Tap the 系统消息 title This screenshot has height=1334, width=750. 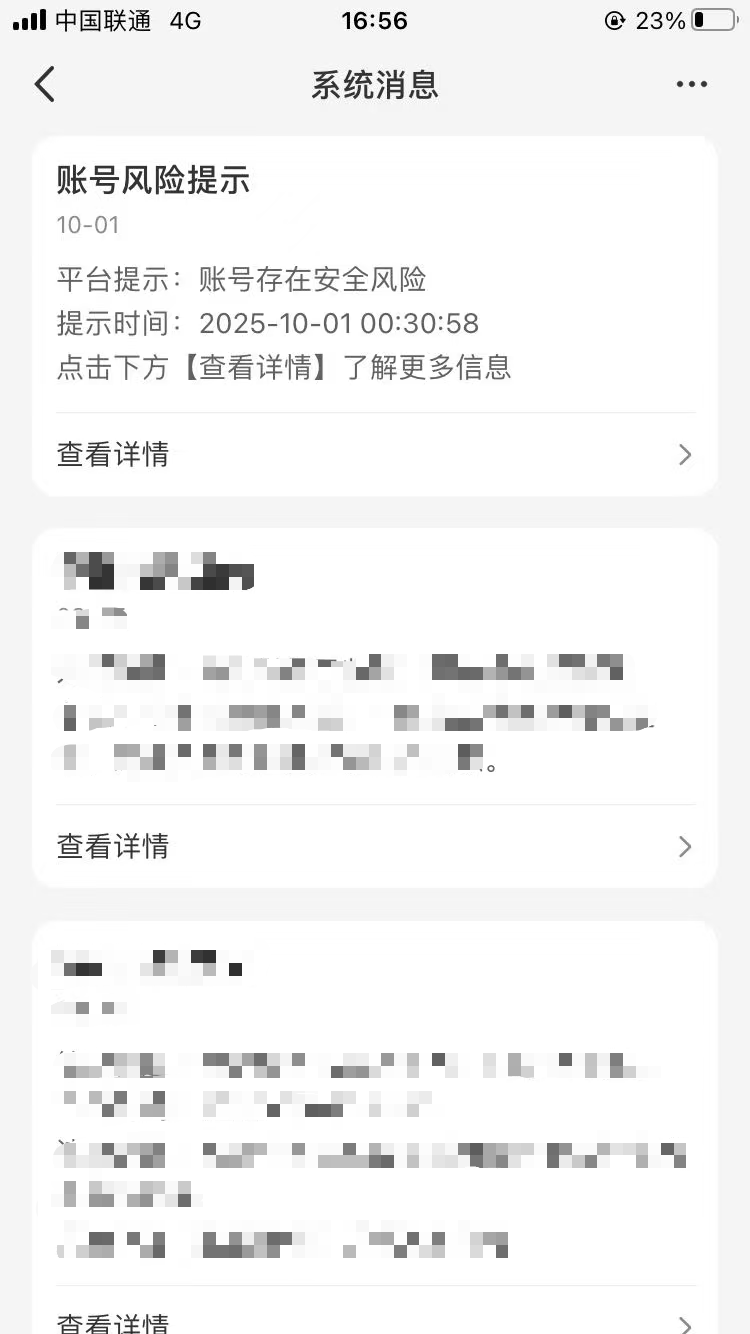[375, 86]
